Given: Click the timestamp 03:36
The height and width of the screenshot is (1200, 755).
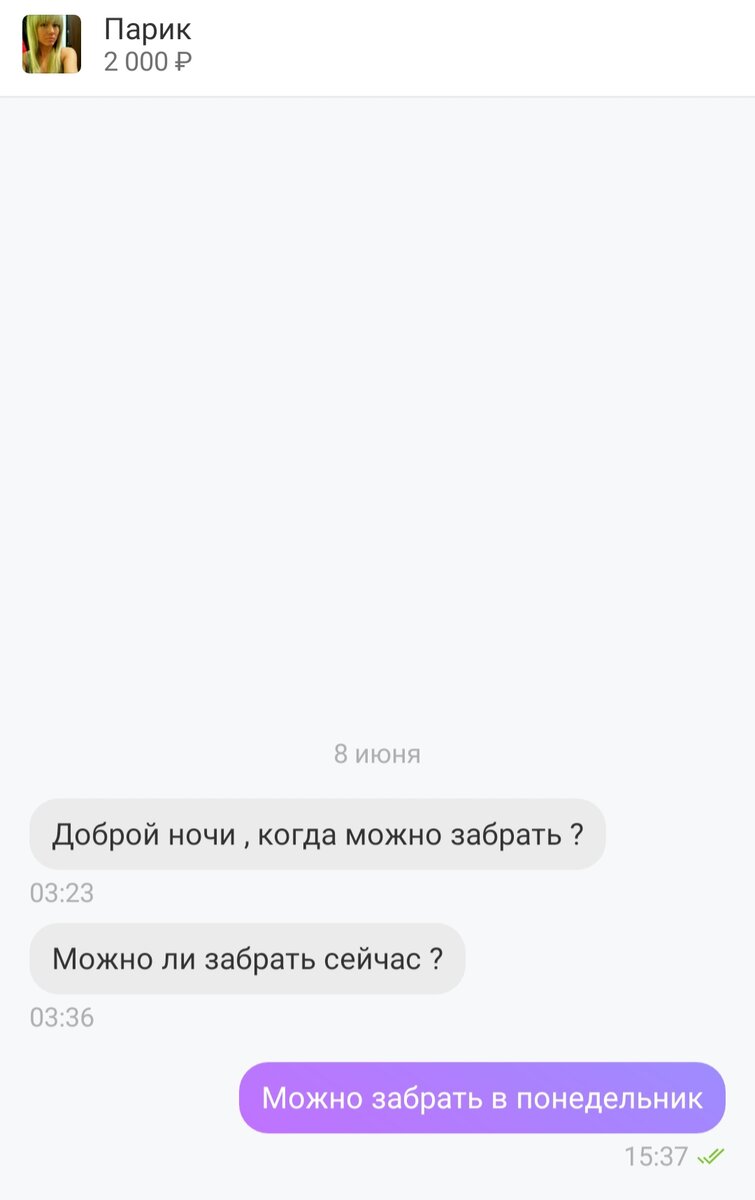Looking at the screenshot, I should 60,1017.
